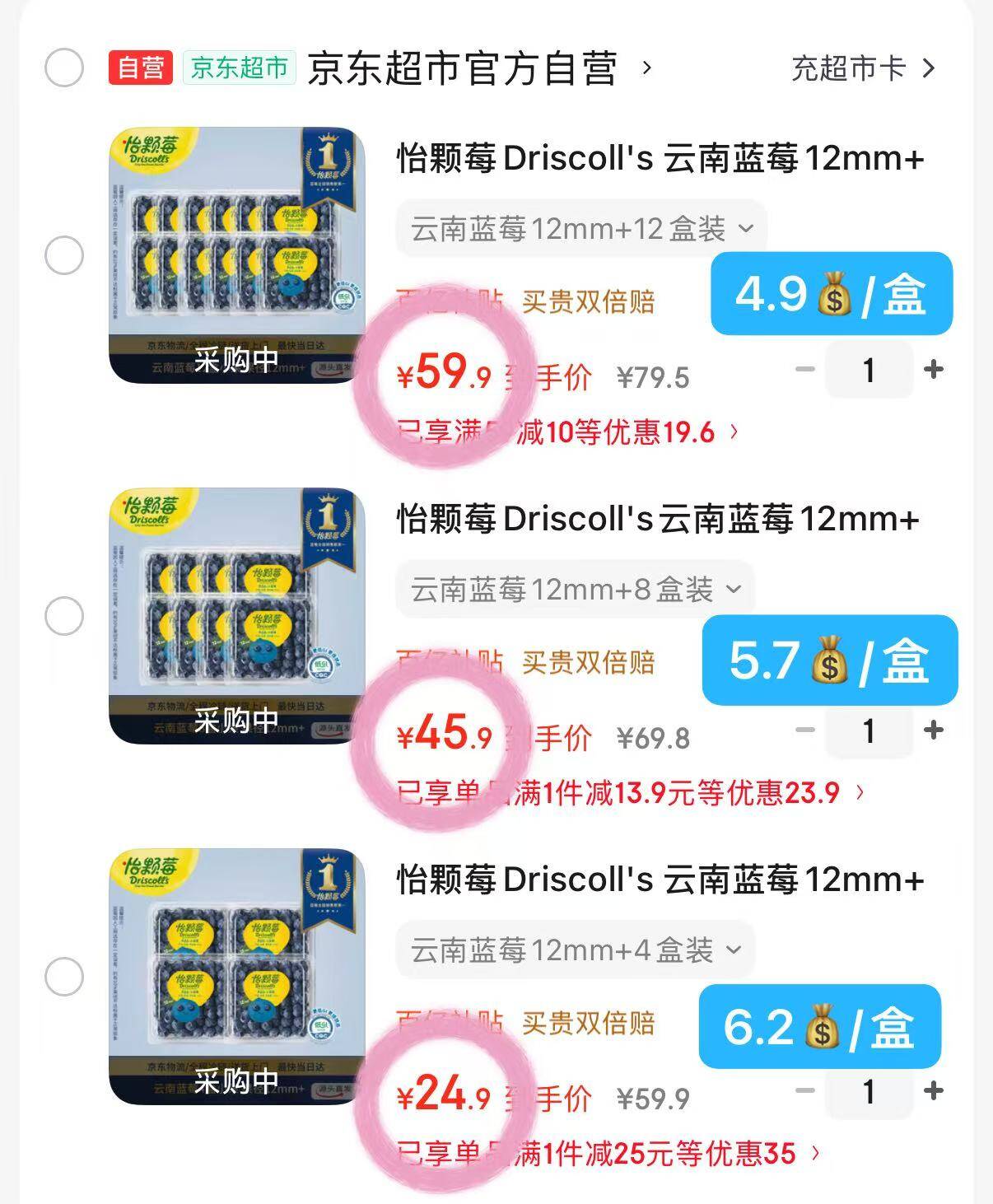Image resolution: width=993 pixels, height=1204 pixels.
Task: Tap the money bag icon on 4.9/盒 tag
Action: coord(833,295)
